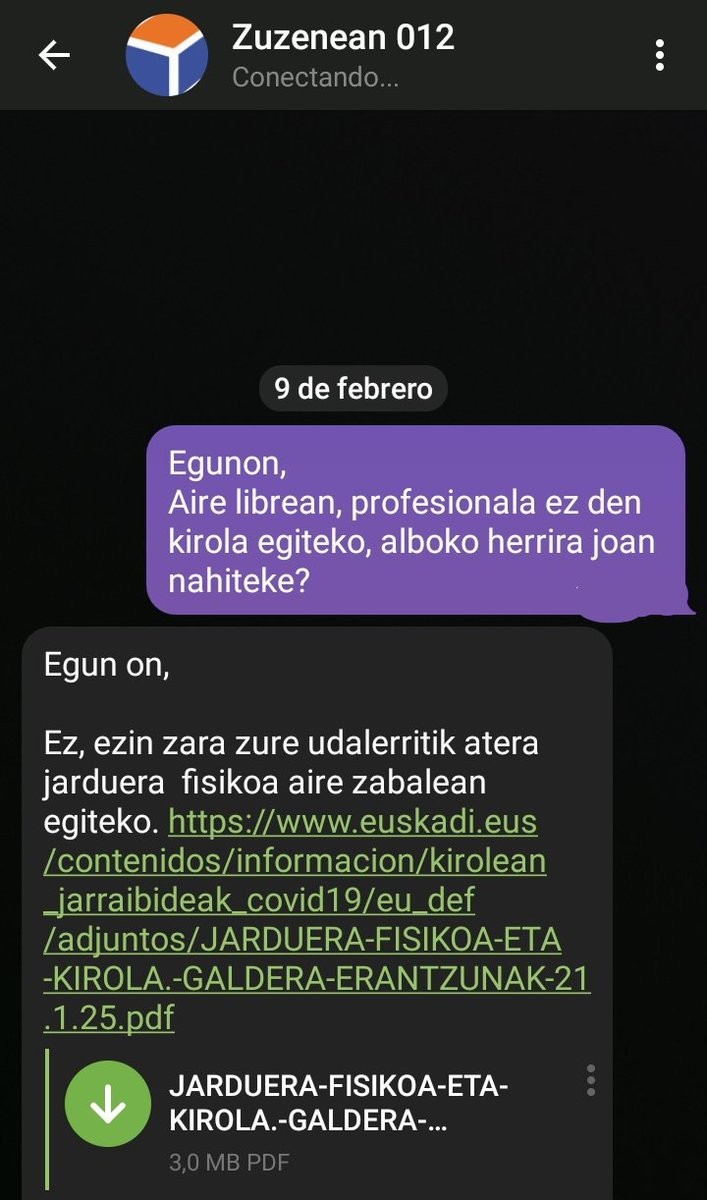Viewport: 707px width, 1200px height.
Task: Open the chat overflow menu
Action: pyautogui.click(x=660, y=55)
